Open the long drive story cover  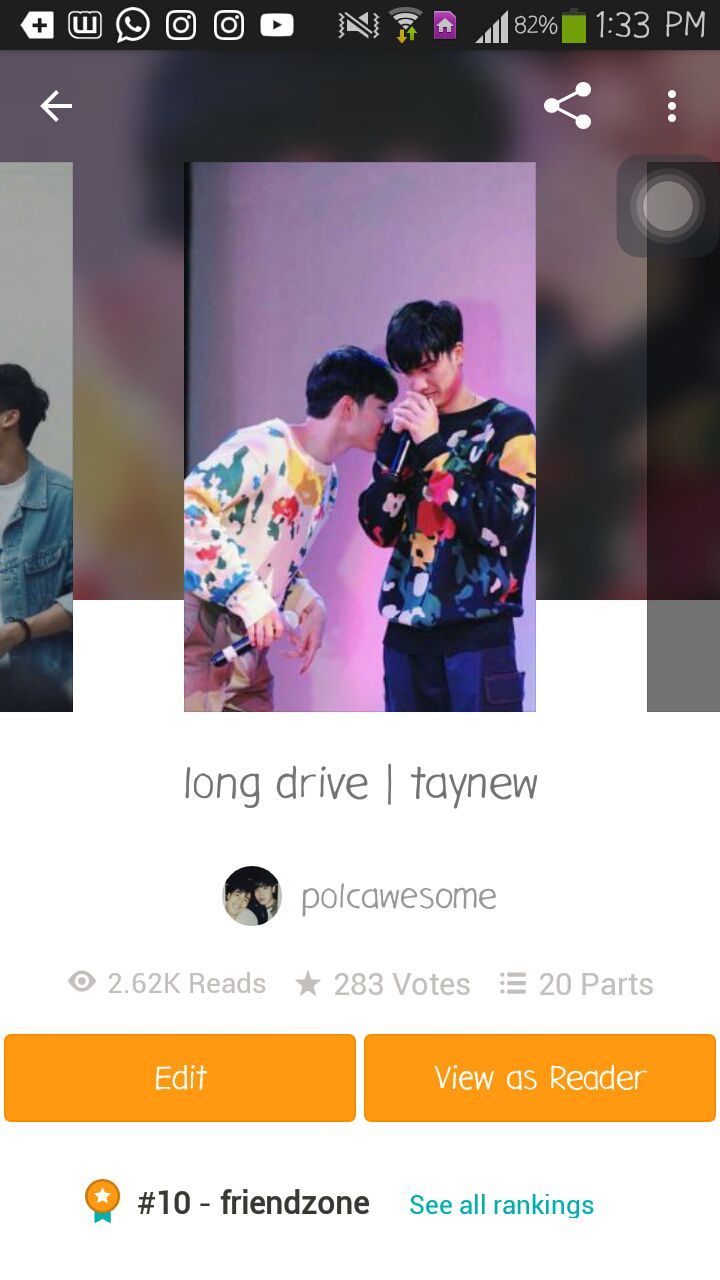click(360, 437)
